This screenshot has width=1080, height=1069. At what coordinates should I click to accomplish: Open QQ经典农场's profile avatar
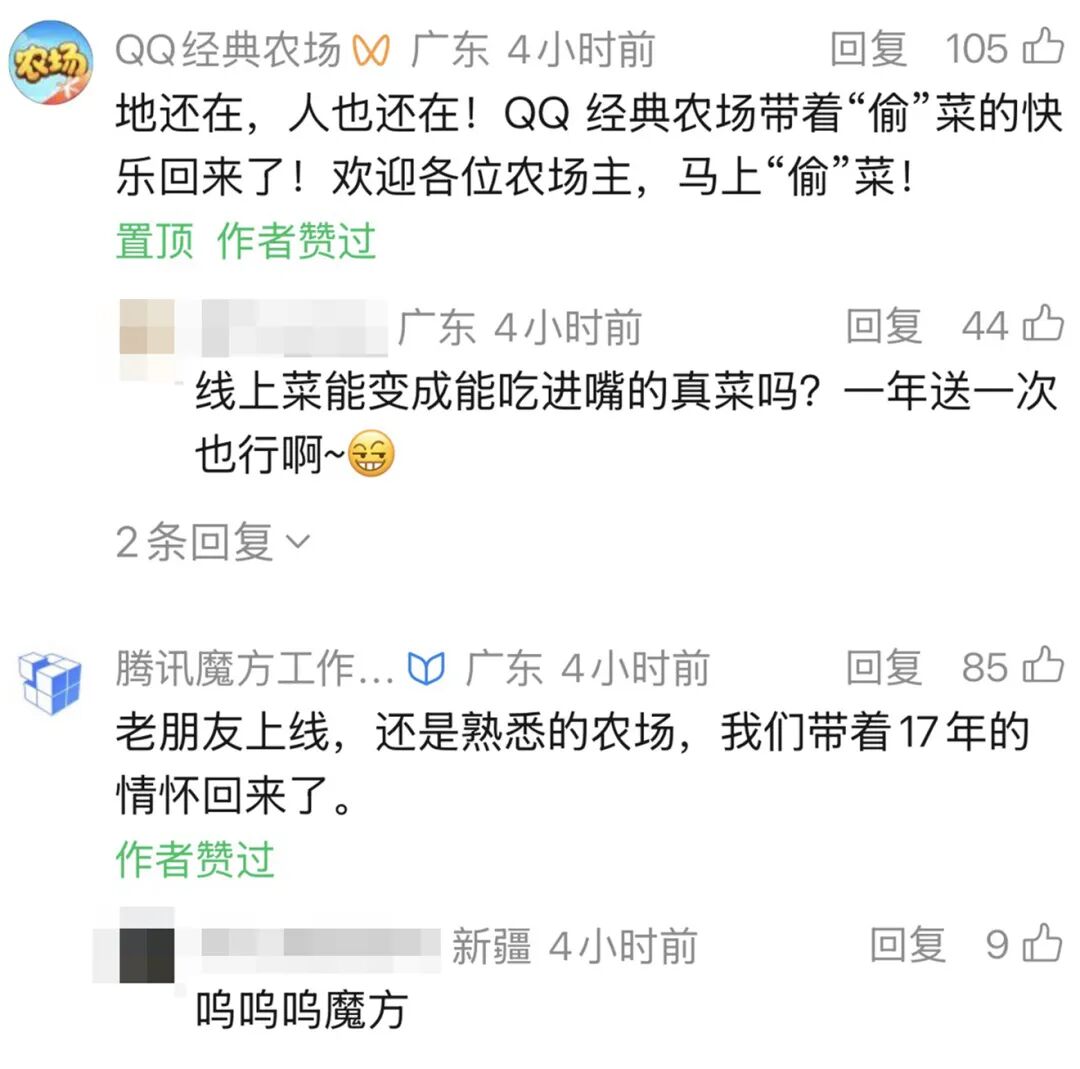[x=50, y=64]
